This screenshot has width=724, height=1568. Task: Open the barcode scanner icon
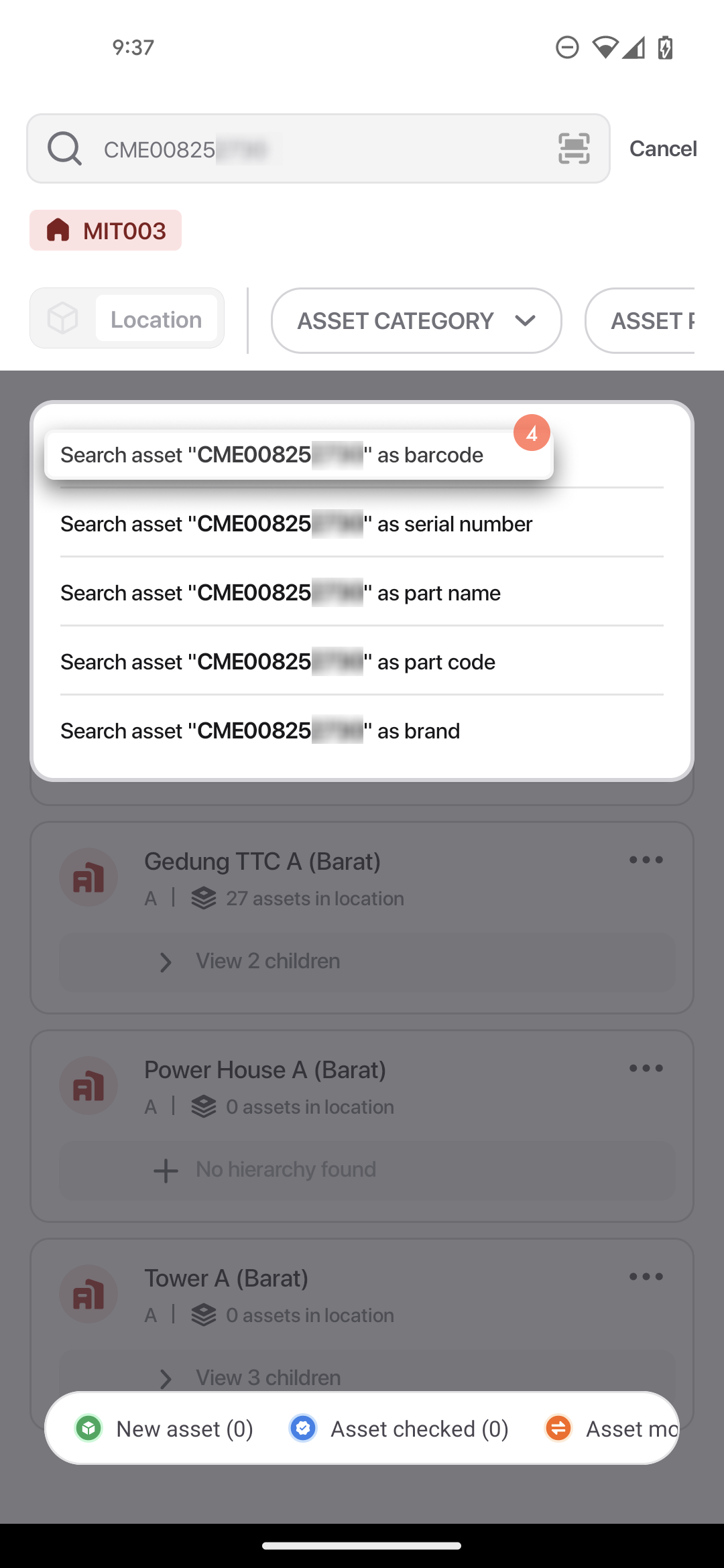click(x=574, y=149)
